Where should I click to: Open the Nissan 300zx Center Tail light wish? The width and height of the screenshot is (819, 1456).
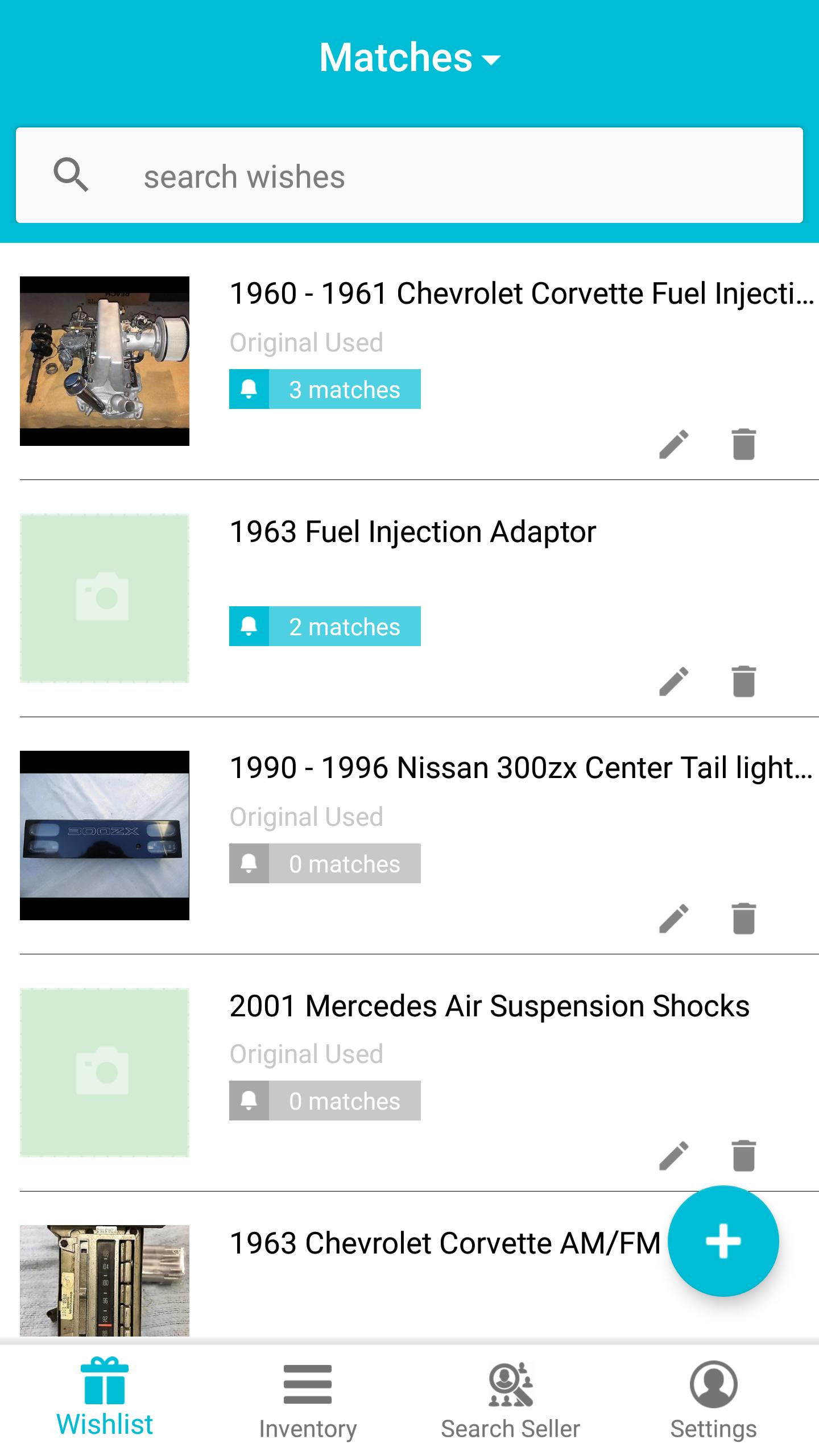[x=520, y=768]
